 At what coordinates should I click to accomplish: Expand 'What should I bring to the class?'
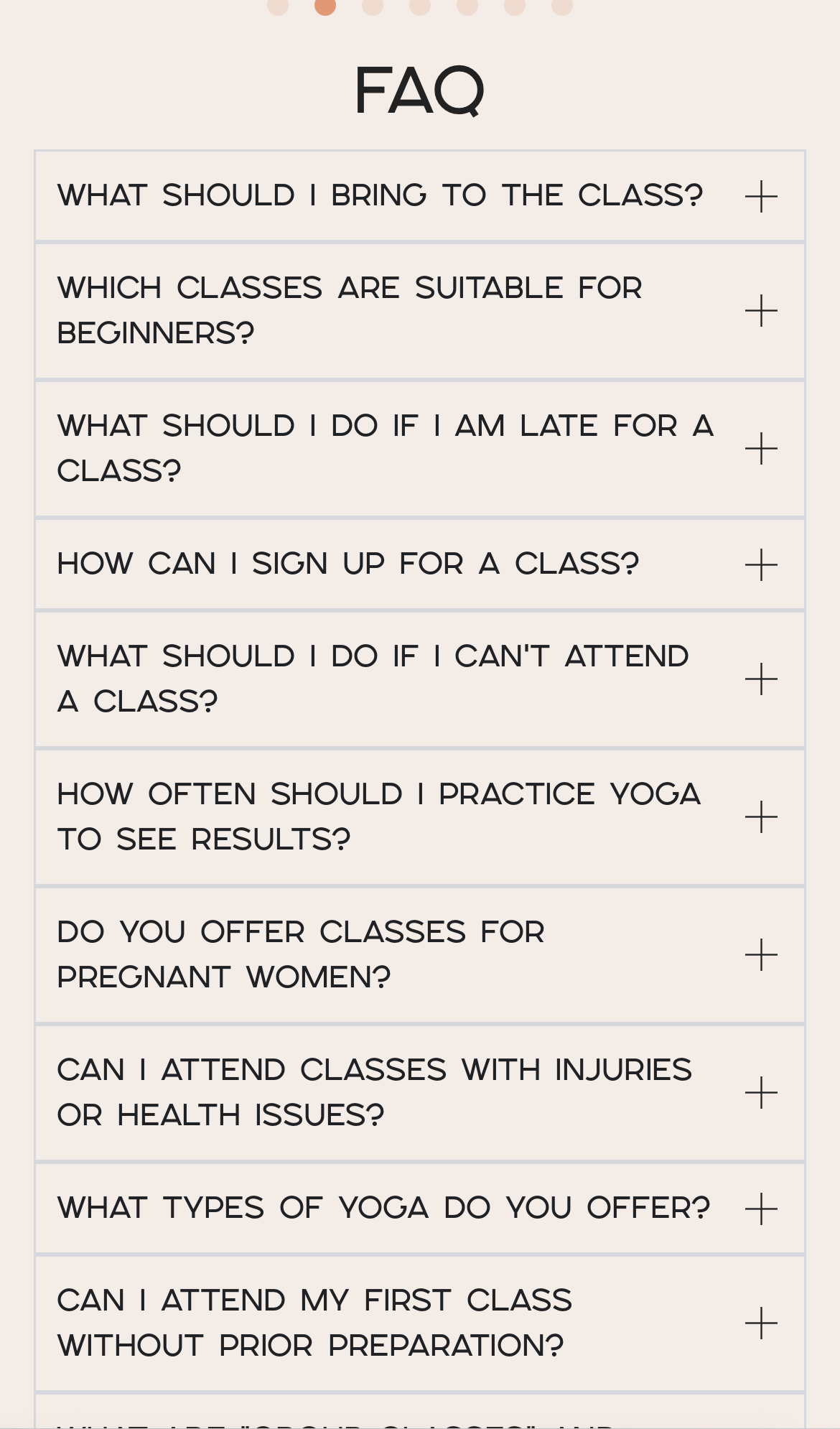(420, 196)
